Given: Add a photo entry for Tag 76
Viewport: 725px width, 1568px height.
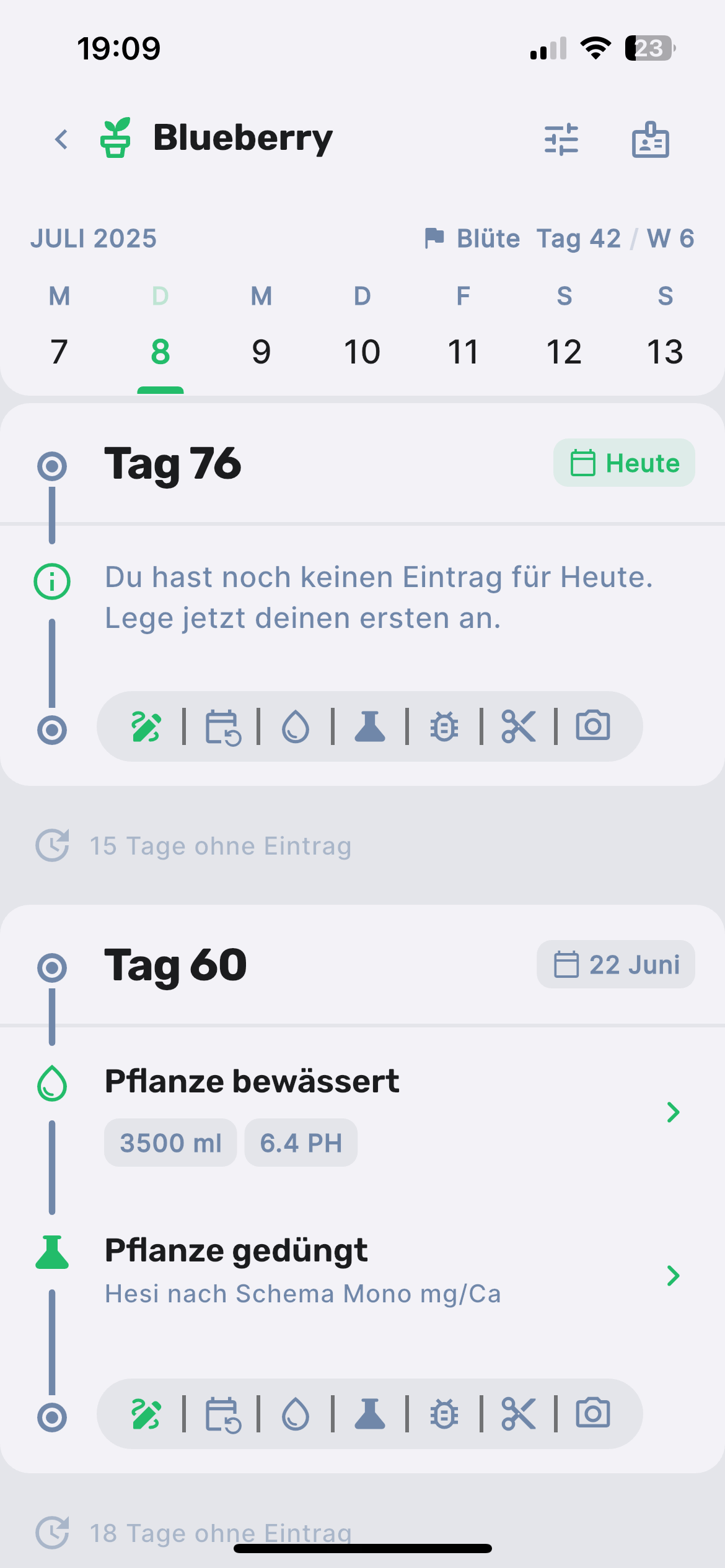Looking at the screenshot, I should (x=593, y=726).
